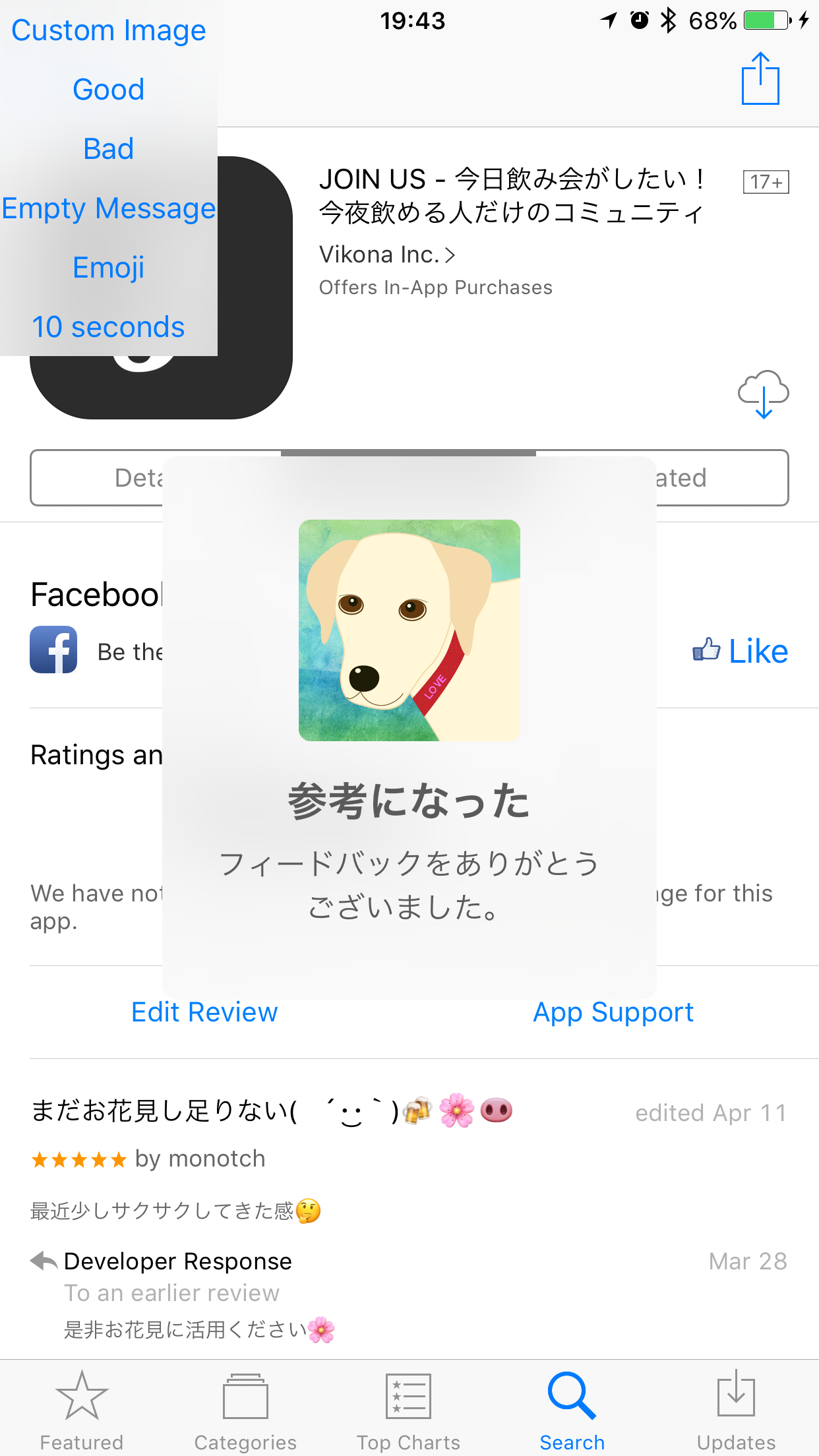This screenshot has height=1456, width=819.
Task: Open Edit Review
Action: [x=204, y=1012]
